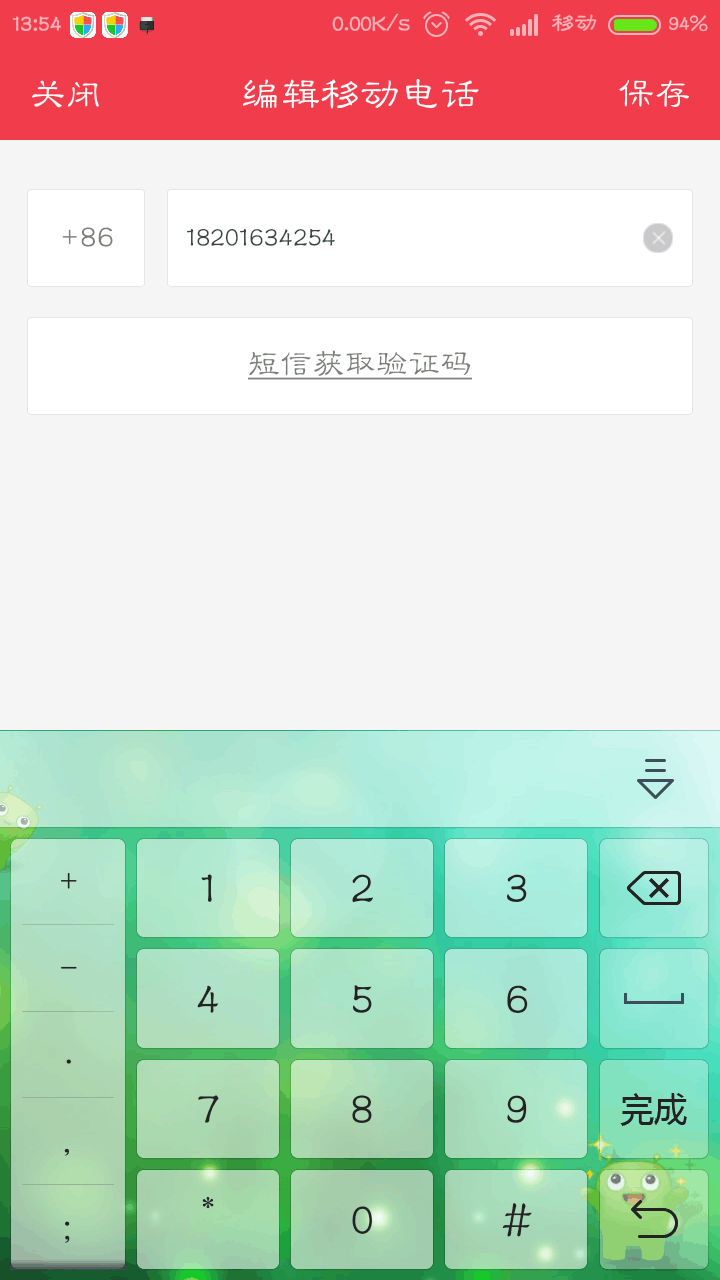
Task: Hide the keyboard with the collapse arrow
Action: tap(655, 778)
